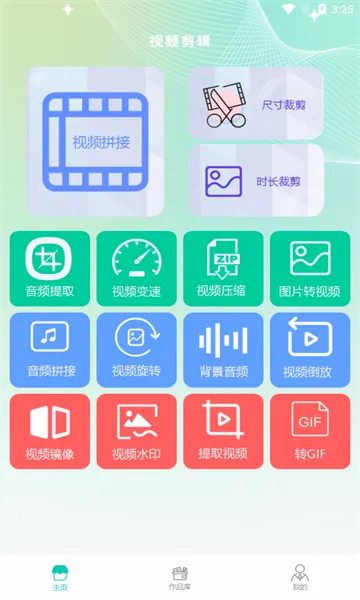Open the 视频拼接 video splicing card
360x600 pixels.
click(x=95, y=142)
